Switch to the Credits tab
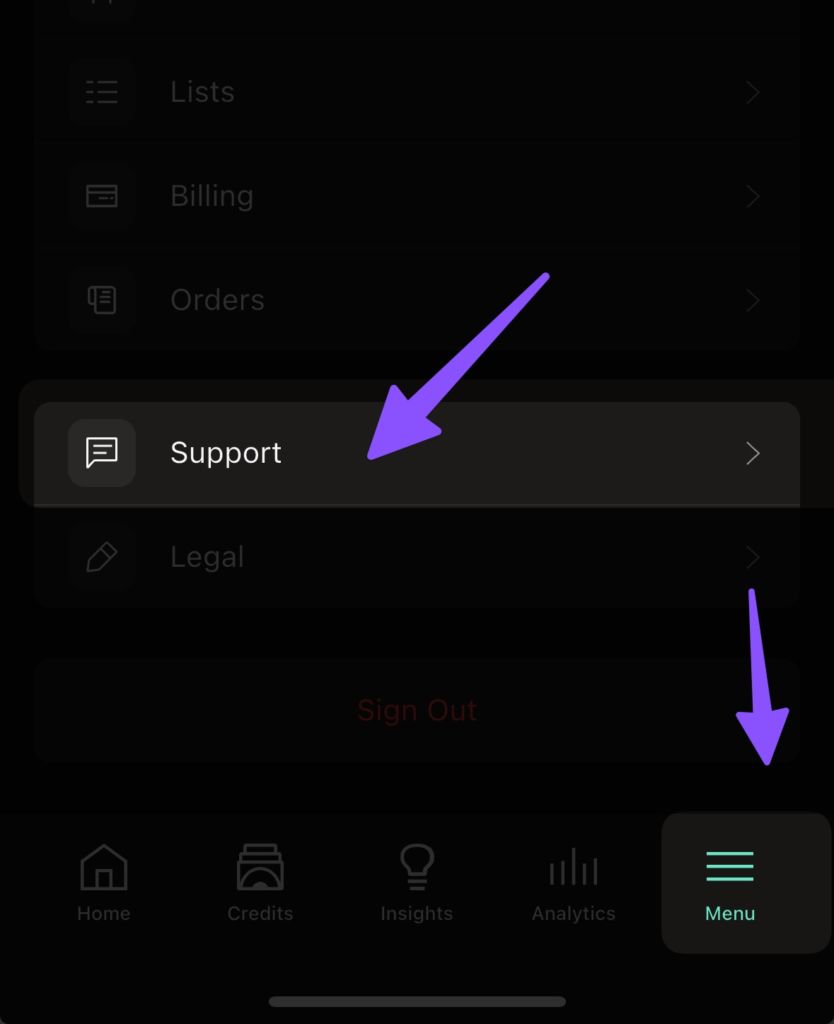Image resolution: width=834 pixels, height=1024 pixels. [x=260, y=882]
